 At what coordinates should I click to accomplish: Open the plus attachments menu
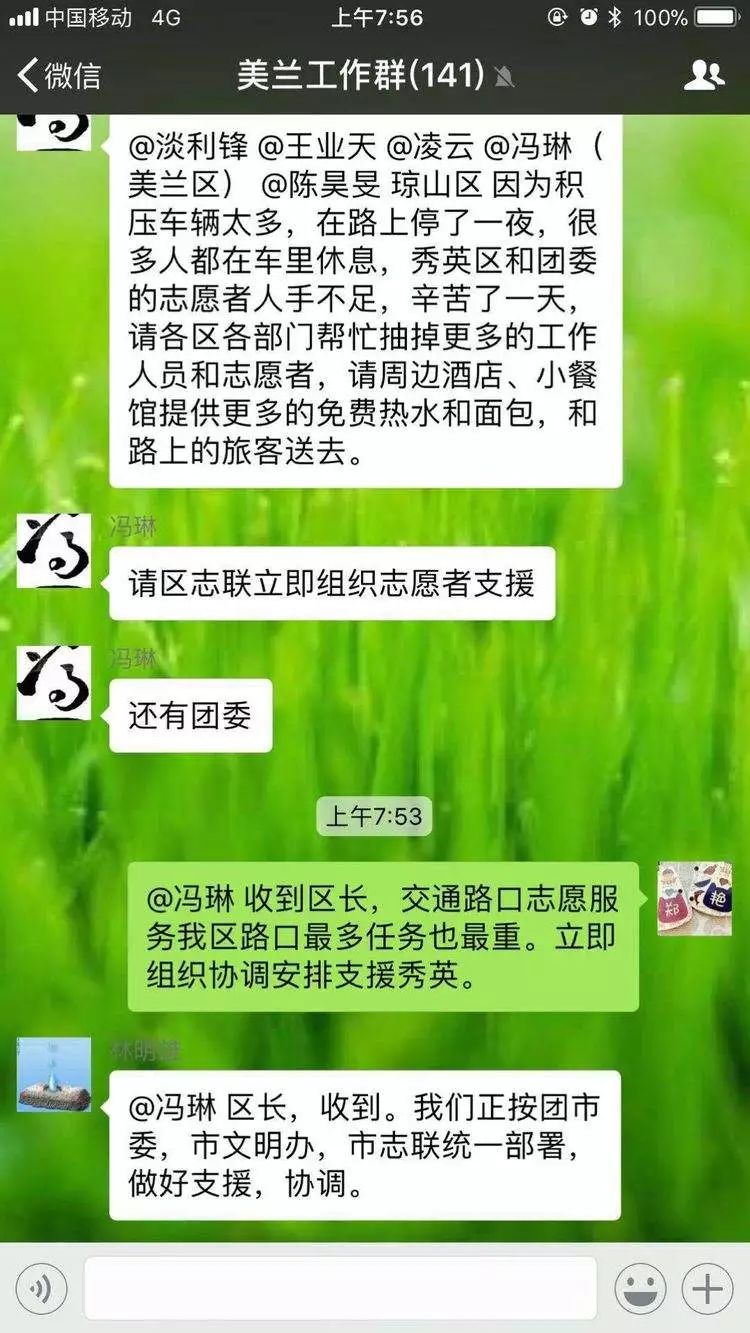pos(708,1289)
